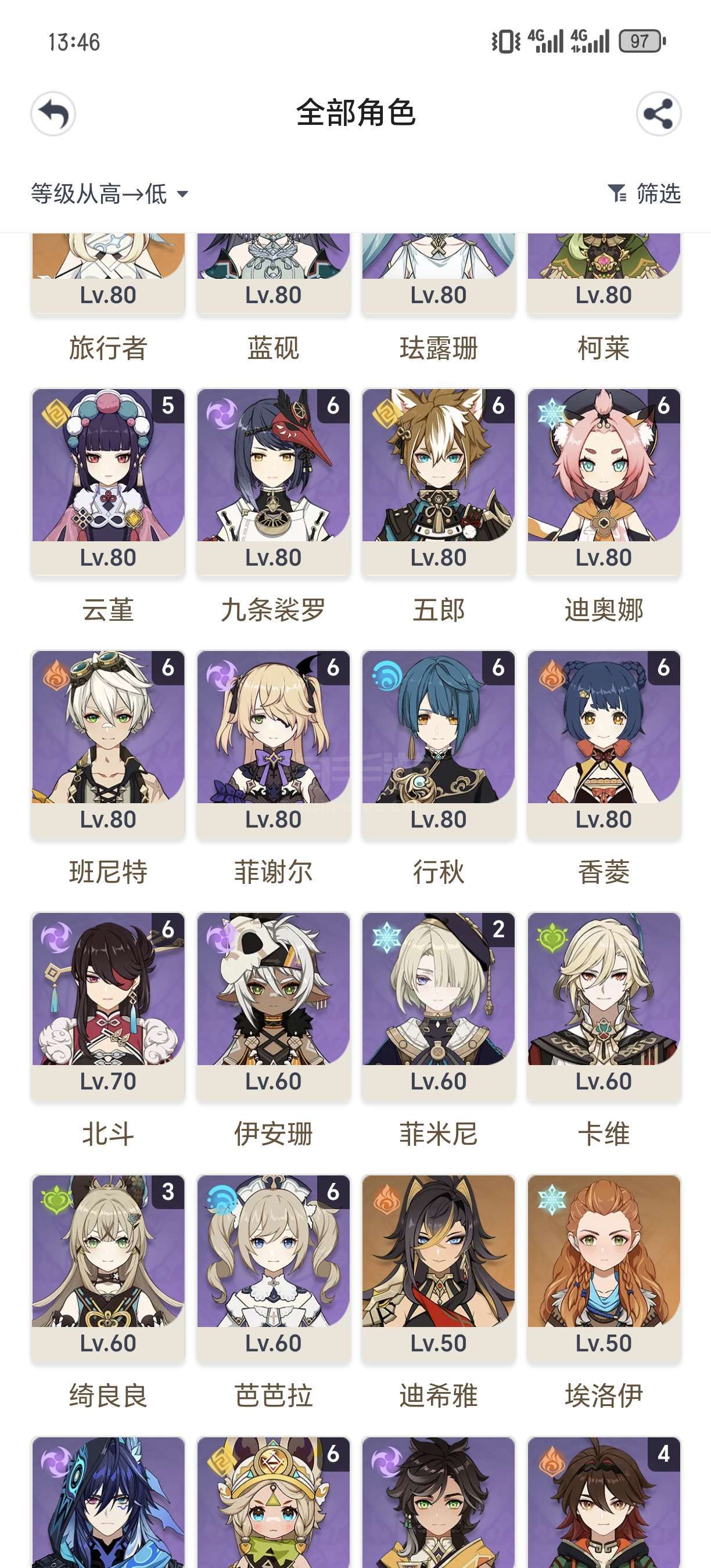Open the 等级从高→低 sort dropdown

110,194
